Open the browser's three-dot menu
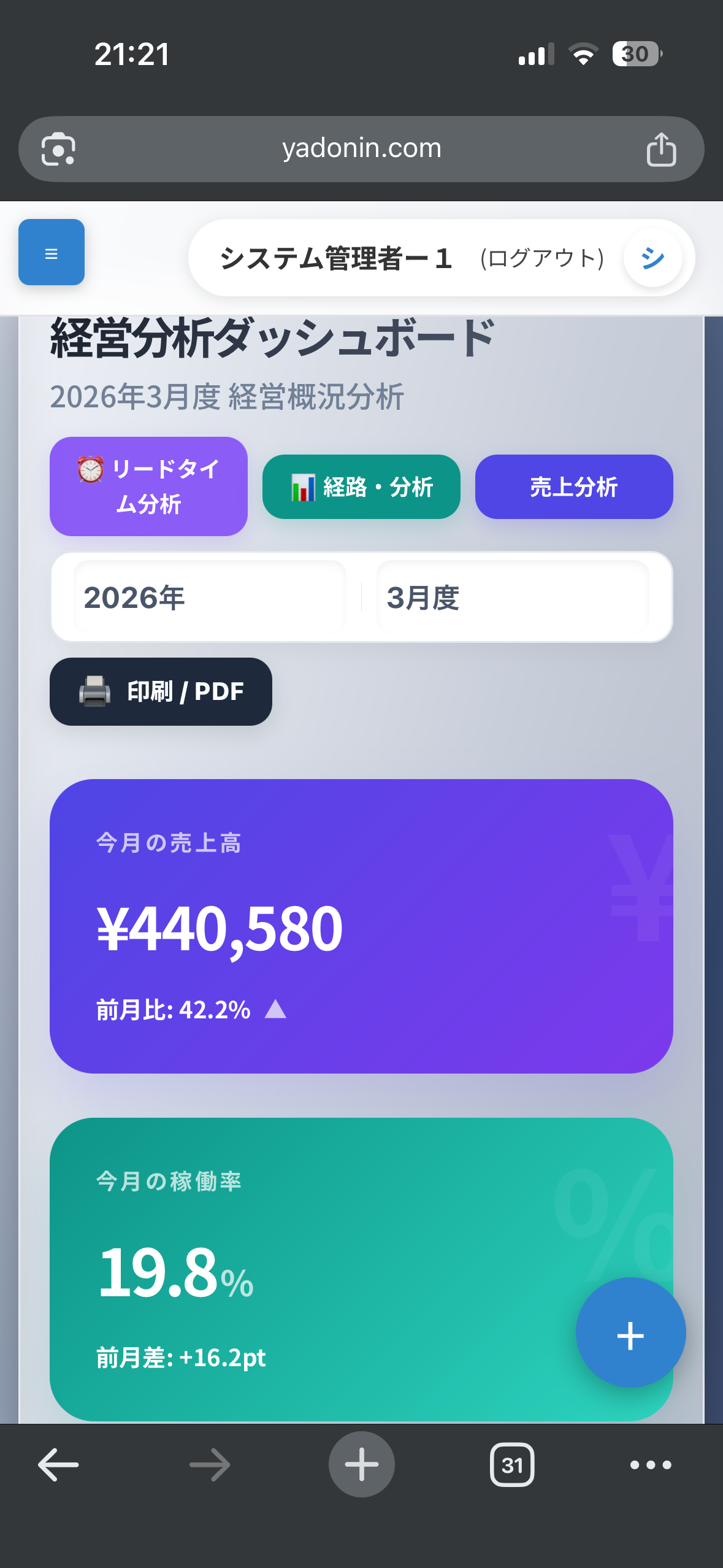This screenshot has width=723, height=1568. coord(651,1465)
